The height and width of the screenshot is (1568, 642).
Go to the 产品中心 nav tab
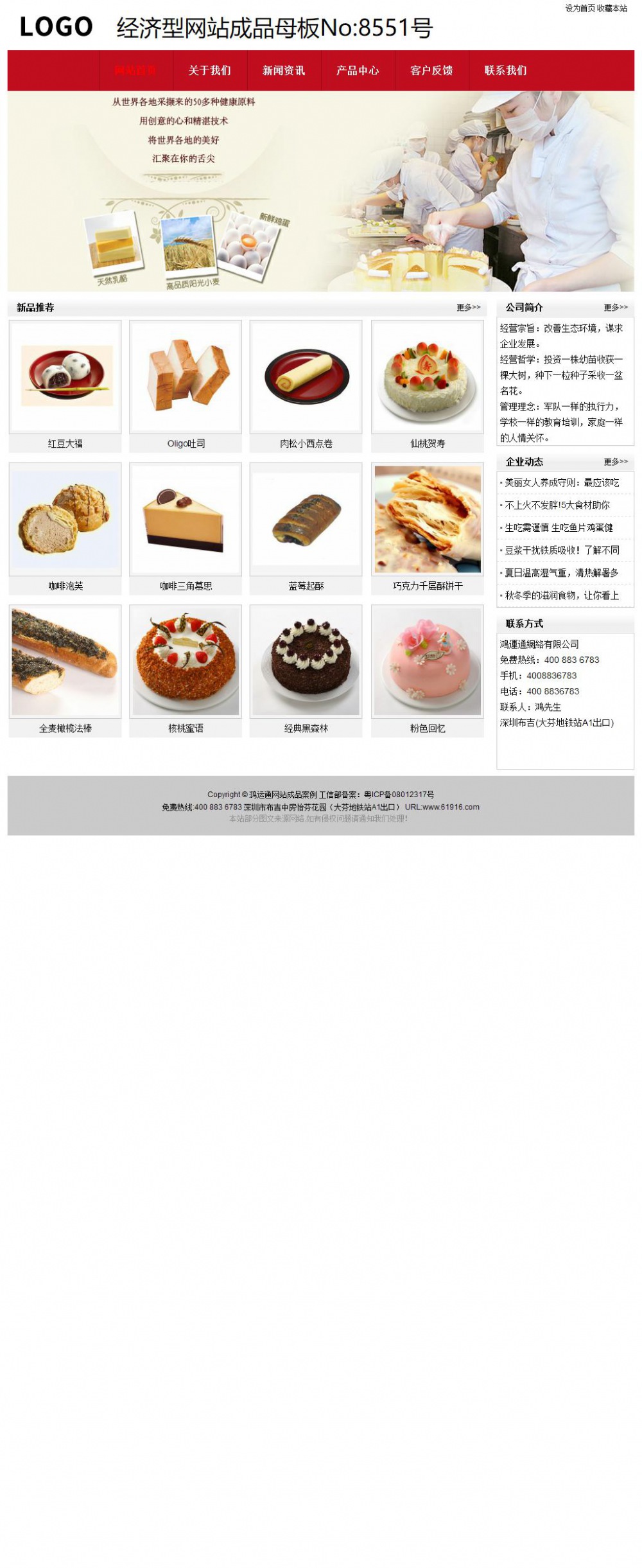[x=358, y=71]
